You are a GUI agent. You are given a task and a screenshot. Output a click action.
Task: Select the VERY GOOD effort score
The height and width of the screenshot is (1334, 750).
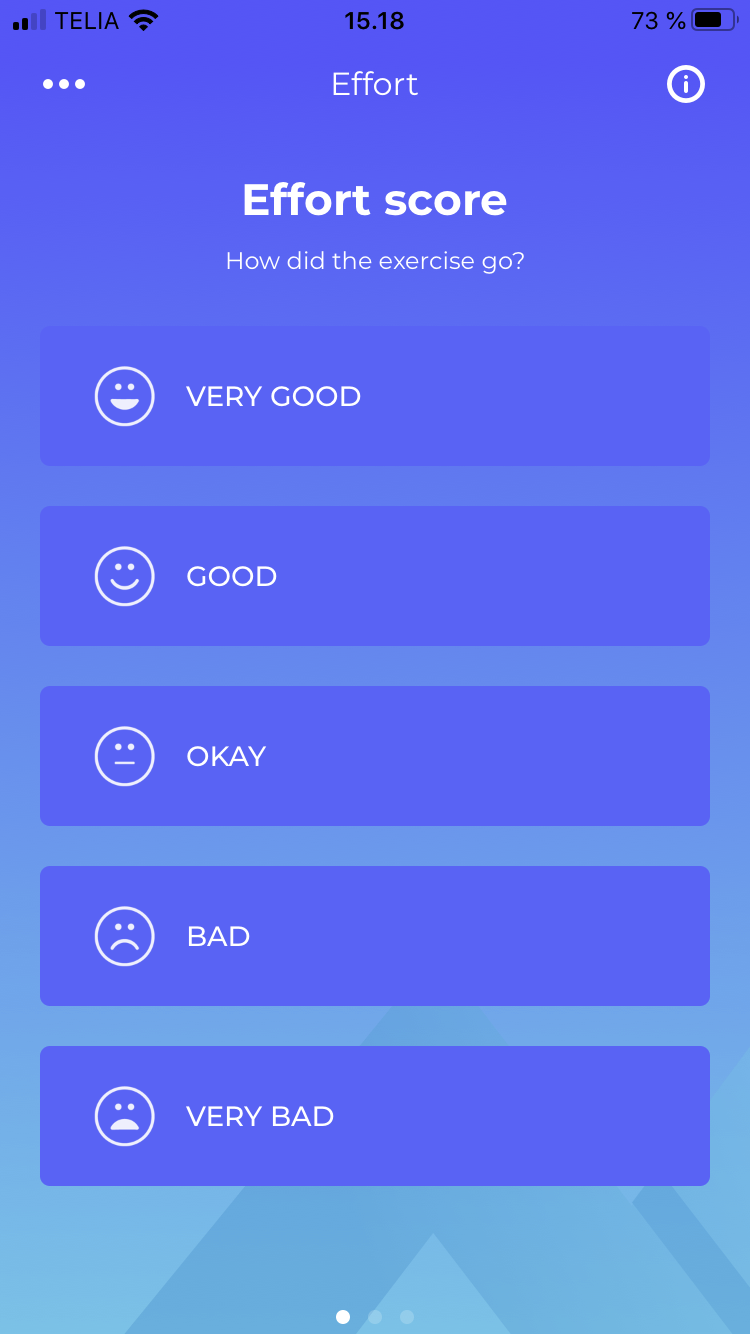375,396
